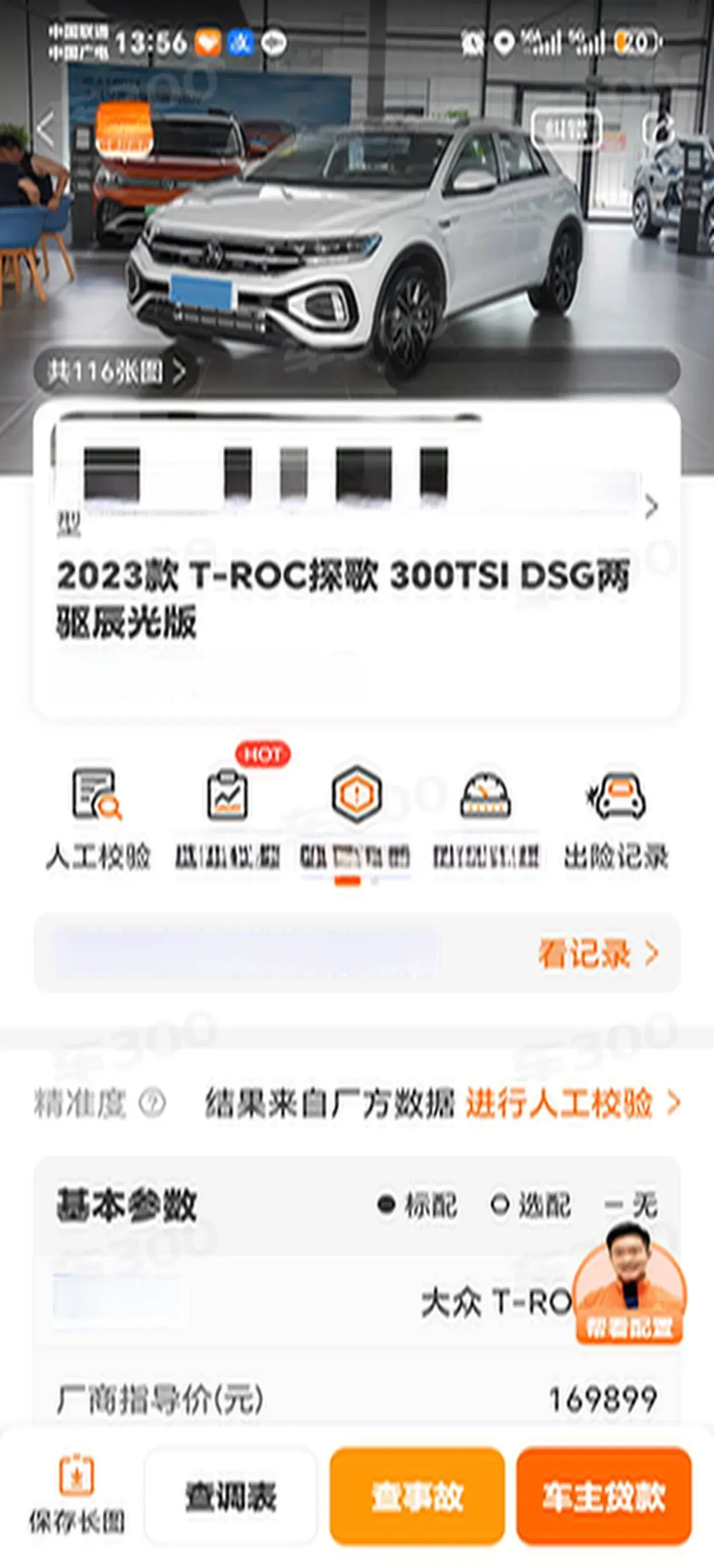Open the market report icon marked HOT
714x1568 pixels.
[227, 817]
